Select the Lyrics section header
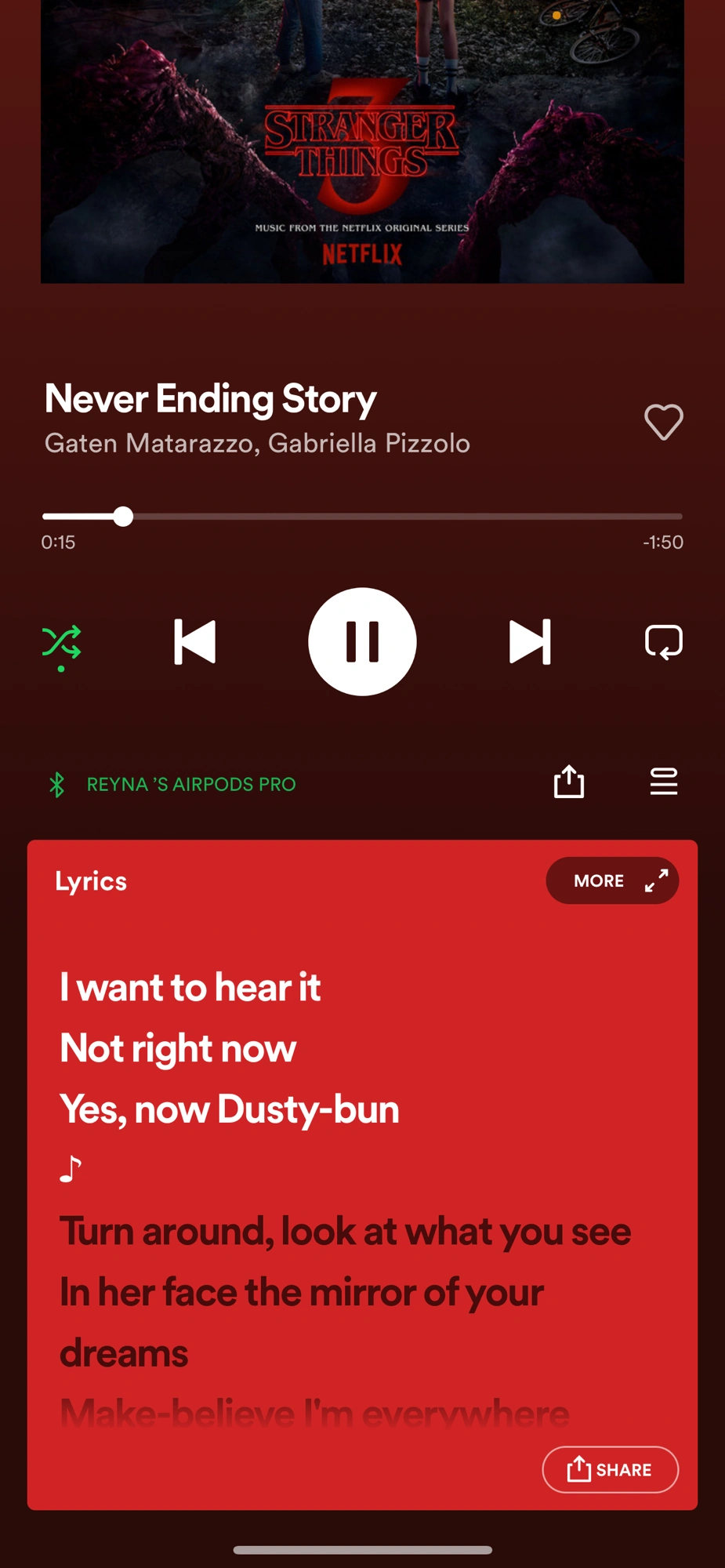The width and height of the screenshot is (725, 1568). click(90, 880)
